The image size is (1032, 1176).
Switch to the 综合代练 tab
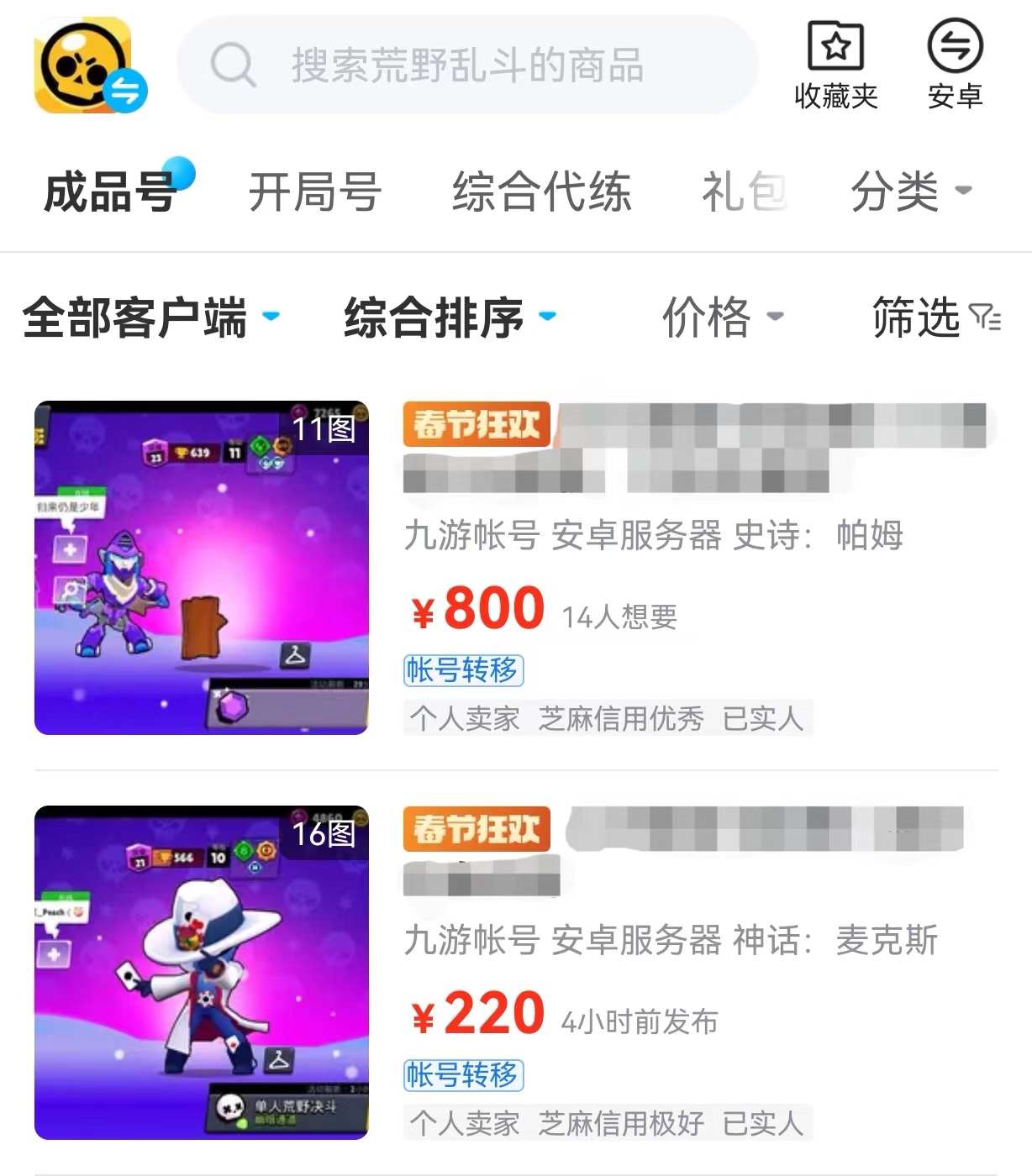[x=541, y=192]
